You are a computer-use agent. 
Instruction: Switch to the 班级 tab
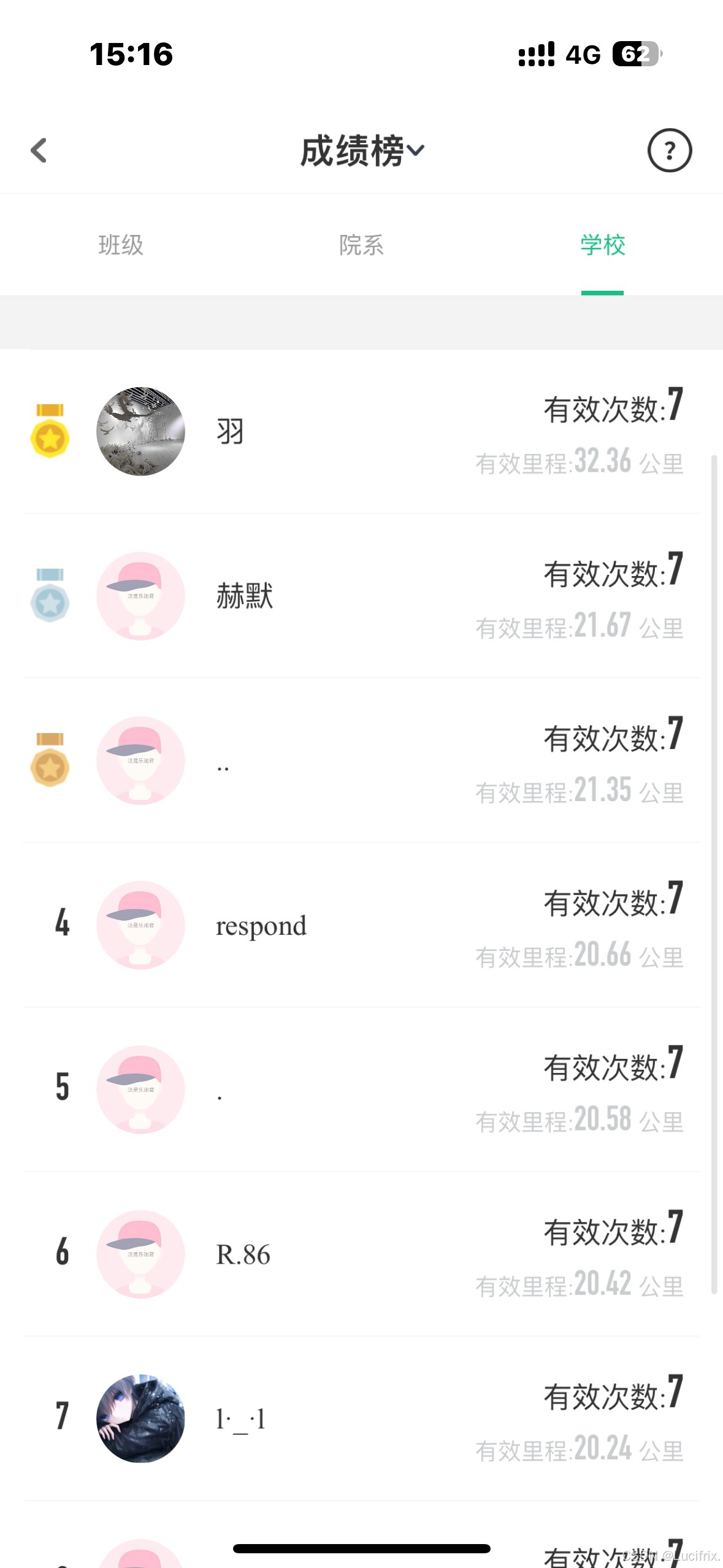pos(121,245)
